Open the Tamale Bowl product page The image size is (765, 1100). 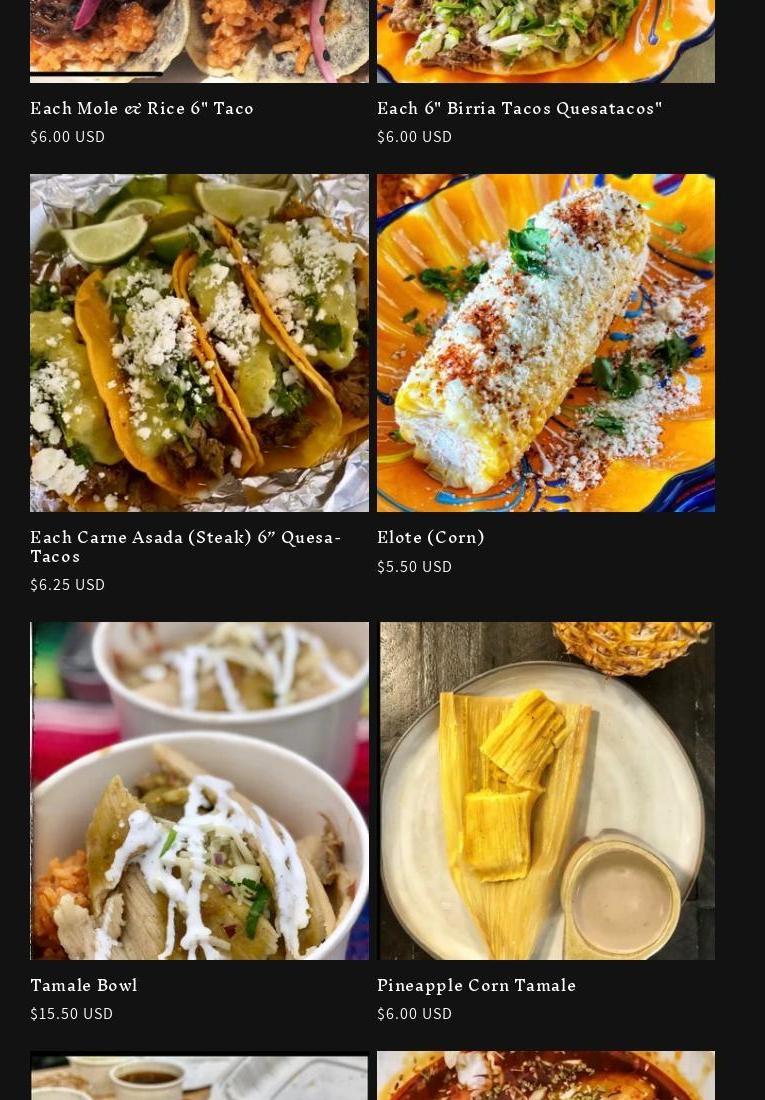84,985
